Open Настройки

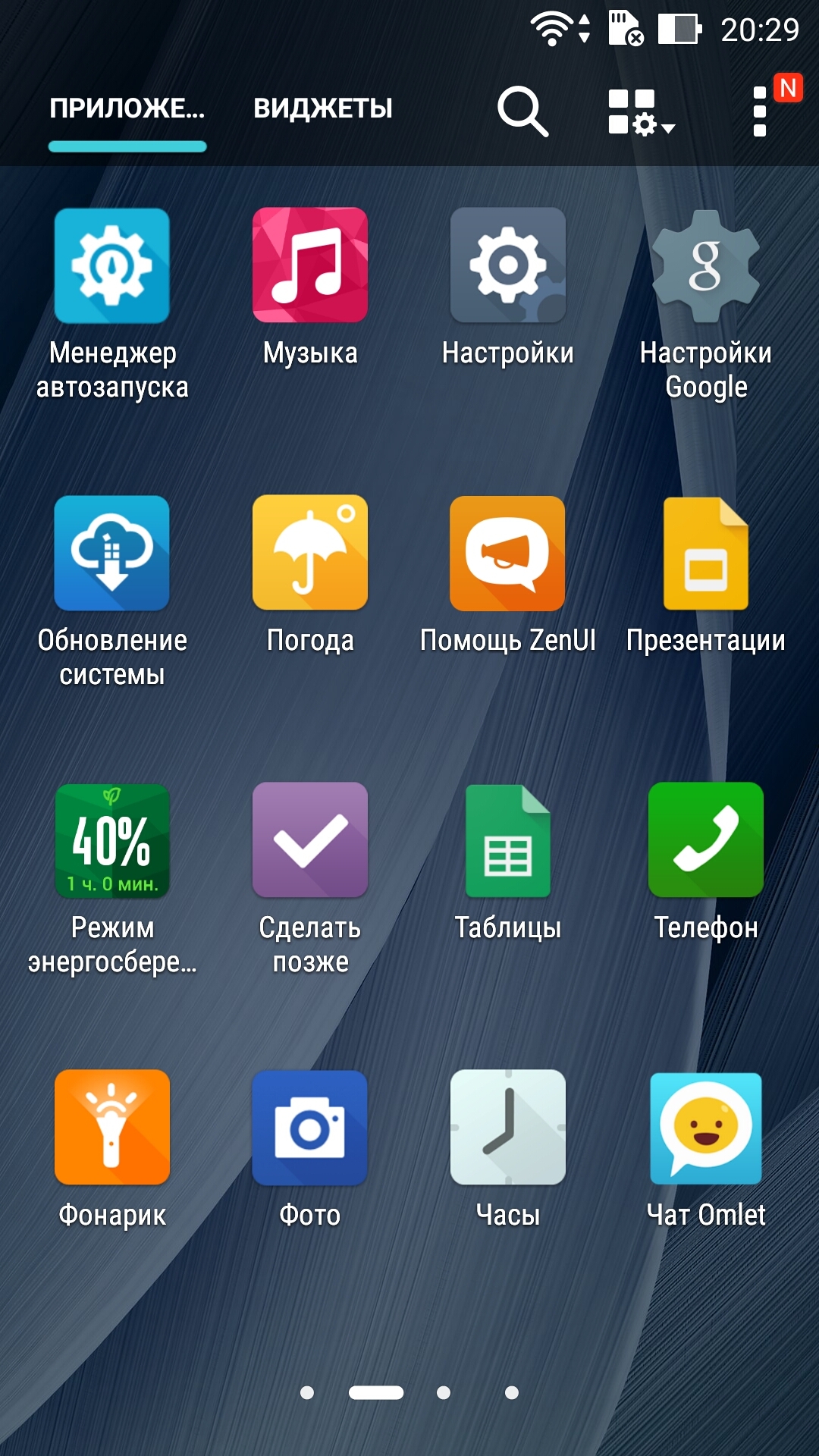click(x=508, y=266)
